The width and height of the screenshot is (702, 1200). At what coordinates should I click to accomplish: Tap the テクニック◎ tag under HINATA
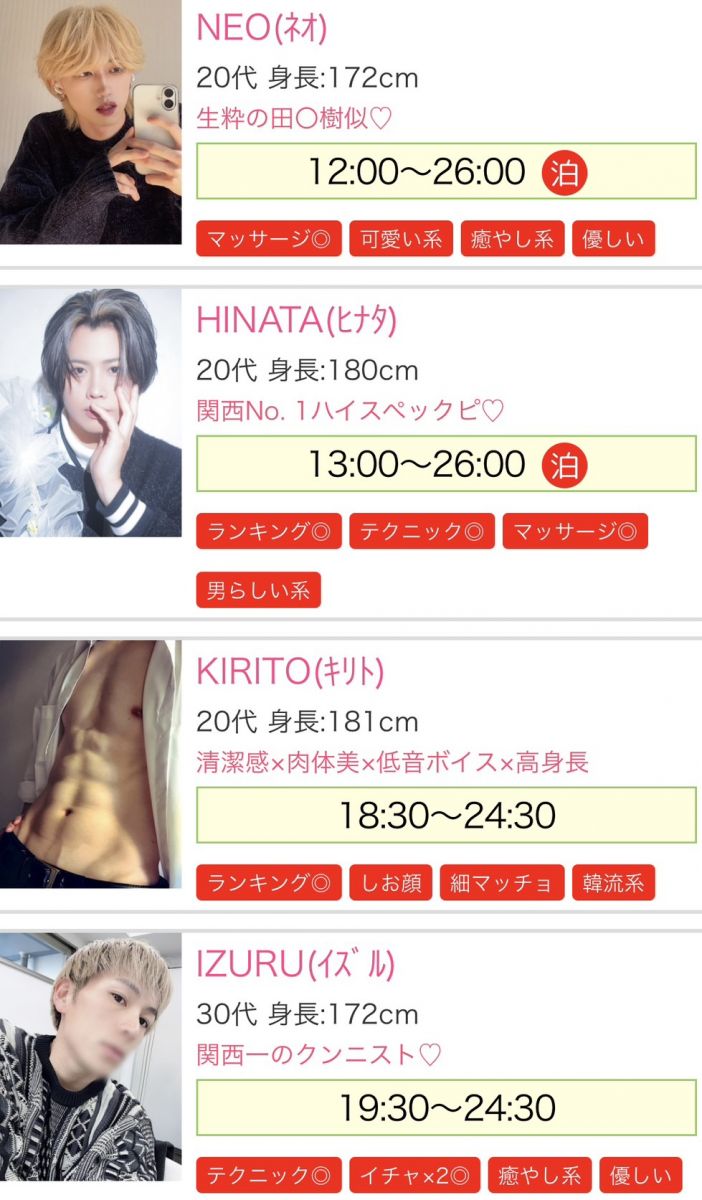[x=421, y=532]
